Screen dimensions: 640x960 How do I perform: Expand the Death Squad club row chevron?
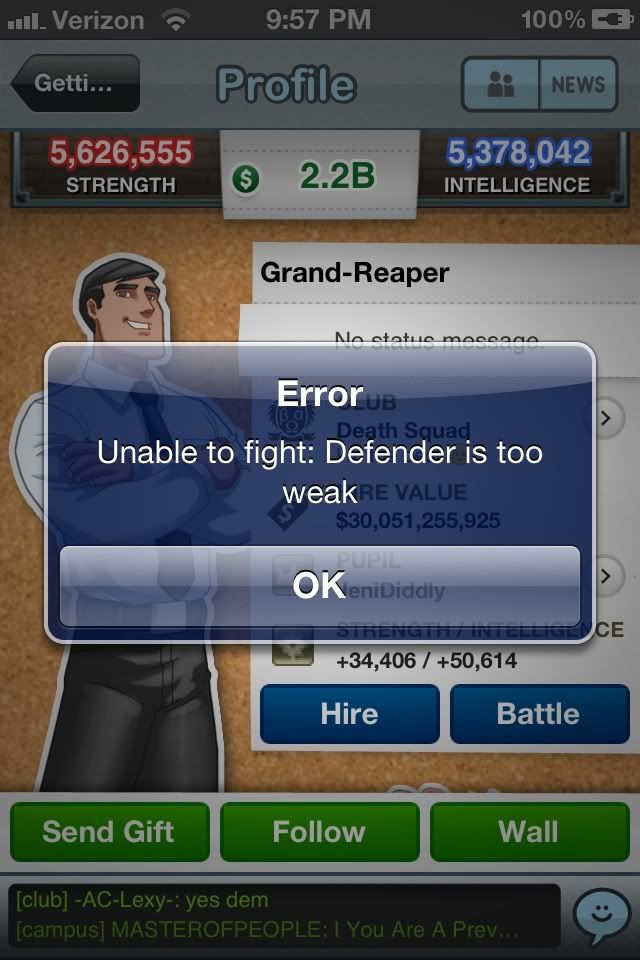tap(605, 418)
